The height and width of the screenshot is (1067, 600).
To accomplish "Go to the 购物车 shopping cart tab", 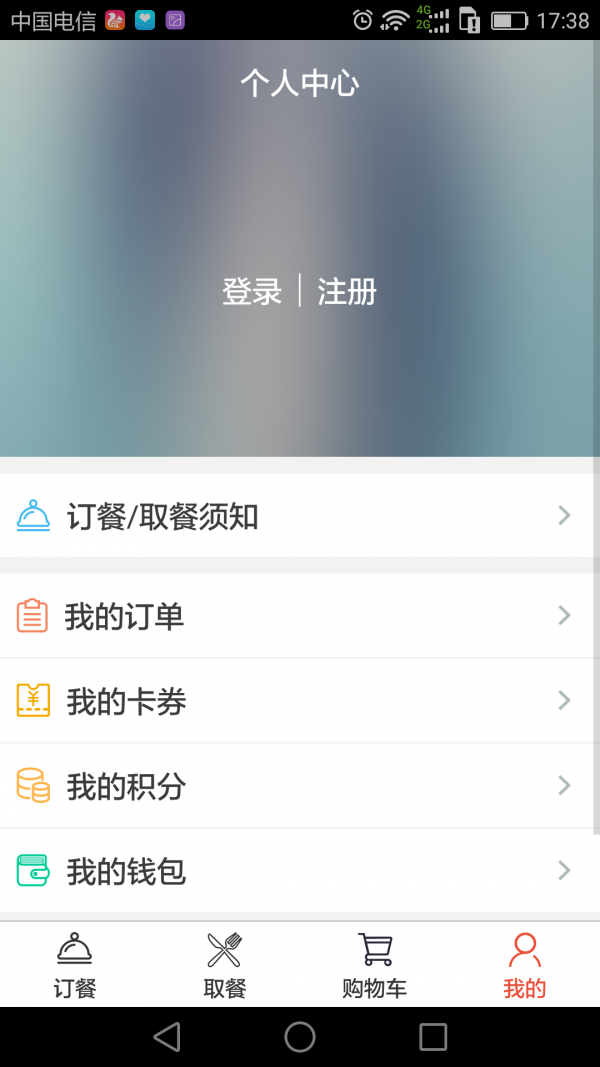I will (x=375, y=965).
